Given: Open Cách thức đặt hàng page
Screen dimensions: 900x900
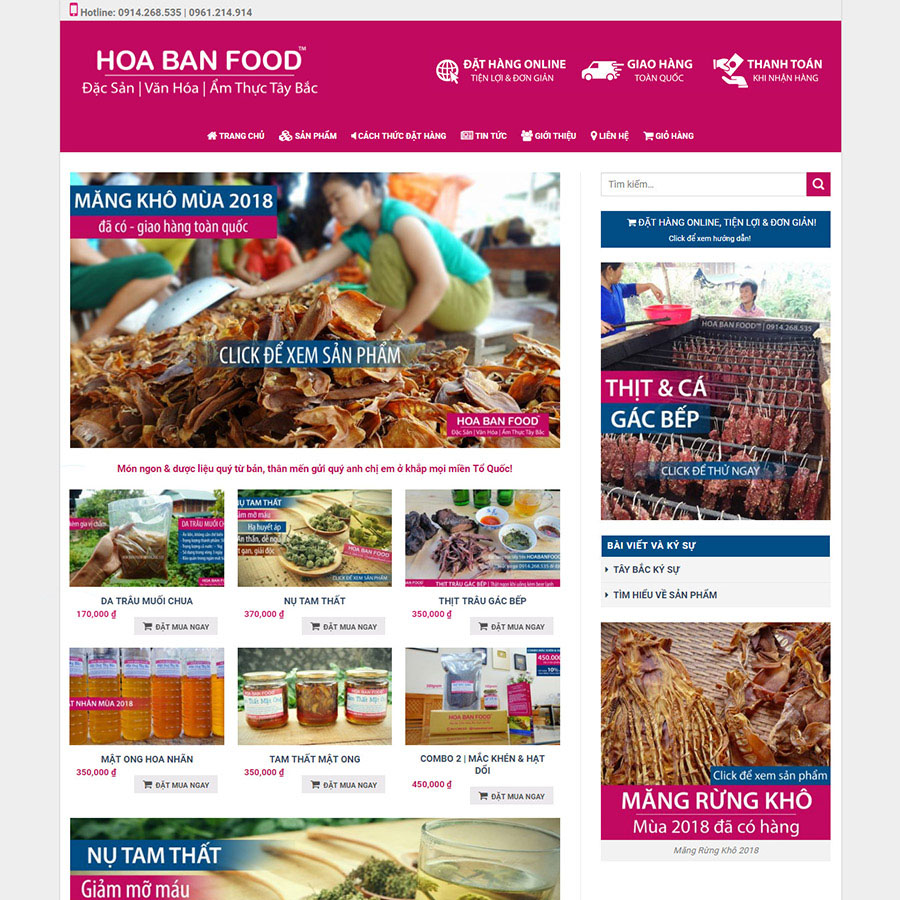Looking at the screenshot, I should [x=398, y=136].
